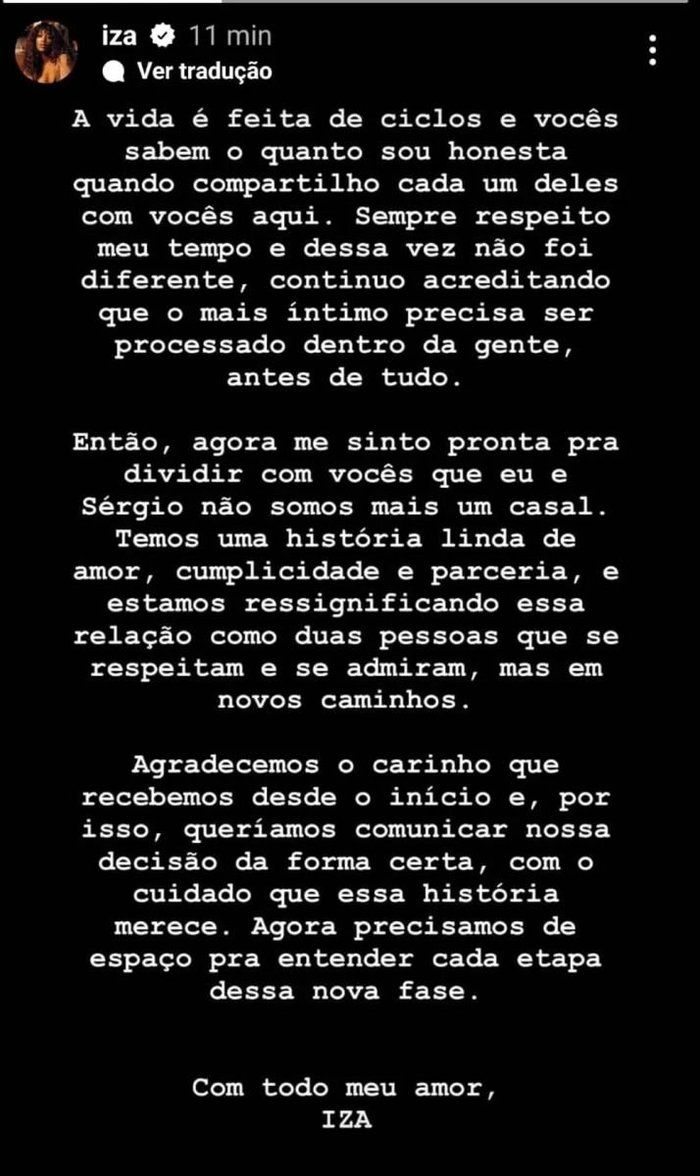Tap the iza username
Screen dimensions: 700x1176
click(x=120, y=36)
